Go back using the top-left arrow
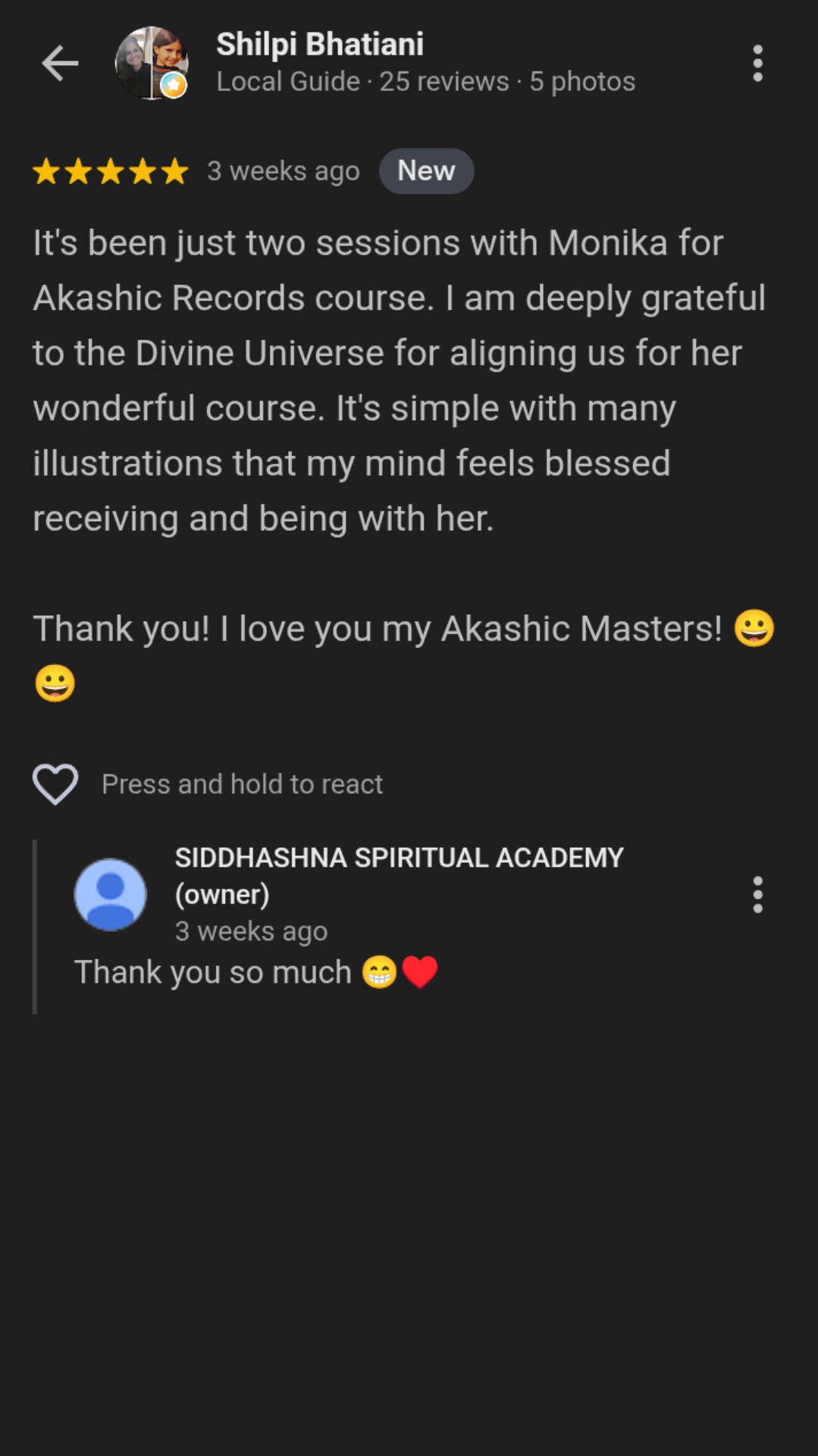Image resolution: width=818 pixels, height=1456 pixels. [60, 63]
